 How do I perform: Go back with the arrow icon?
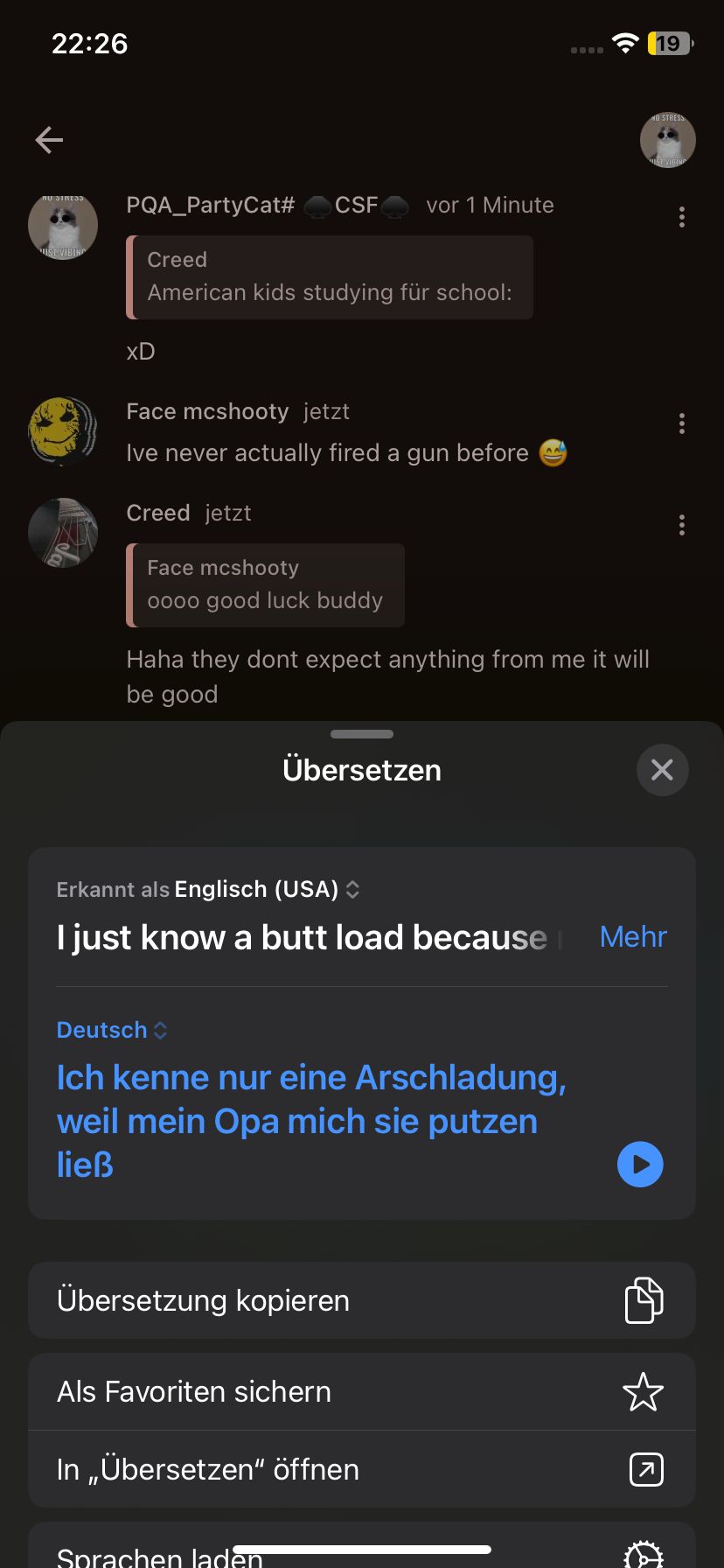49,140
